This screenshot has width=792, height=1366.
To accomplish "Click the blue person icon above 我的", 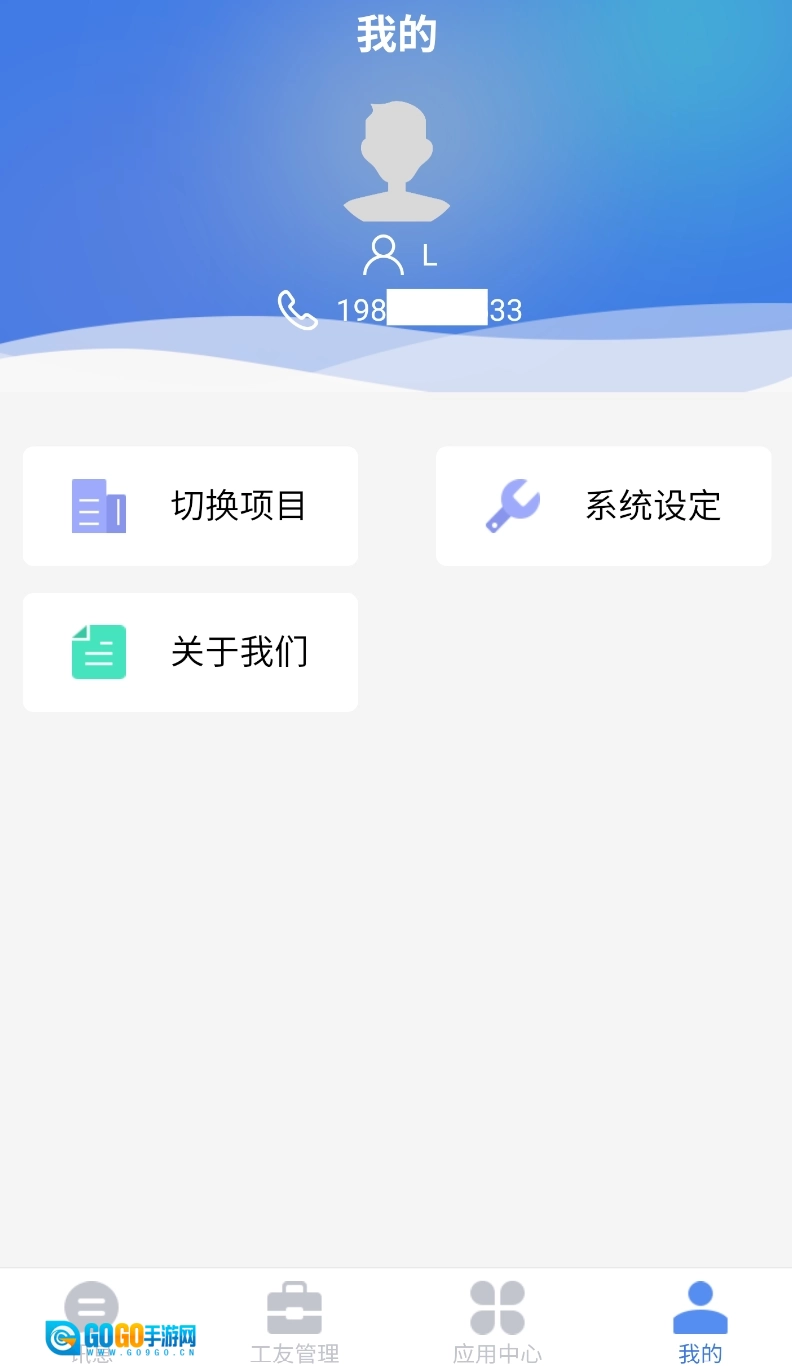I will (x=700, y=1305).
